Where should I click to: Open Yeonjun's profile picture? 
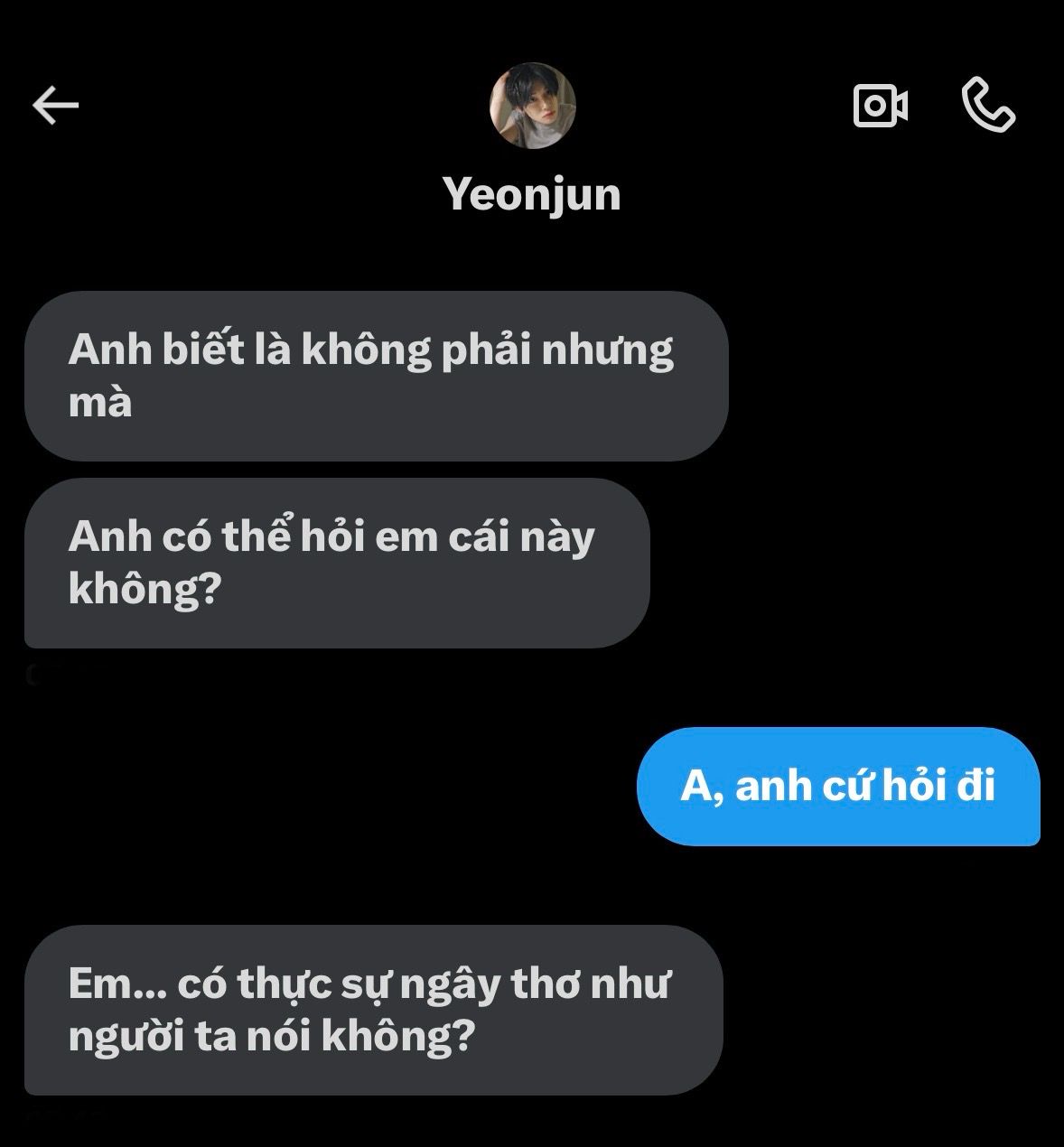tap(532, 106)
